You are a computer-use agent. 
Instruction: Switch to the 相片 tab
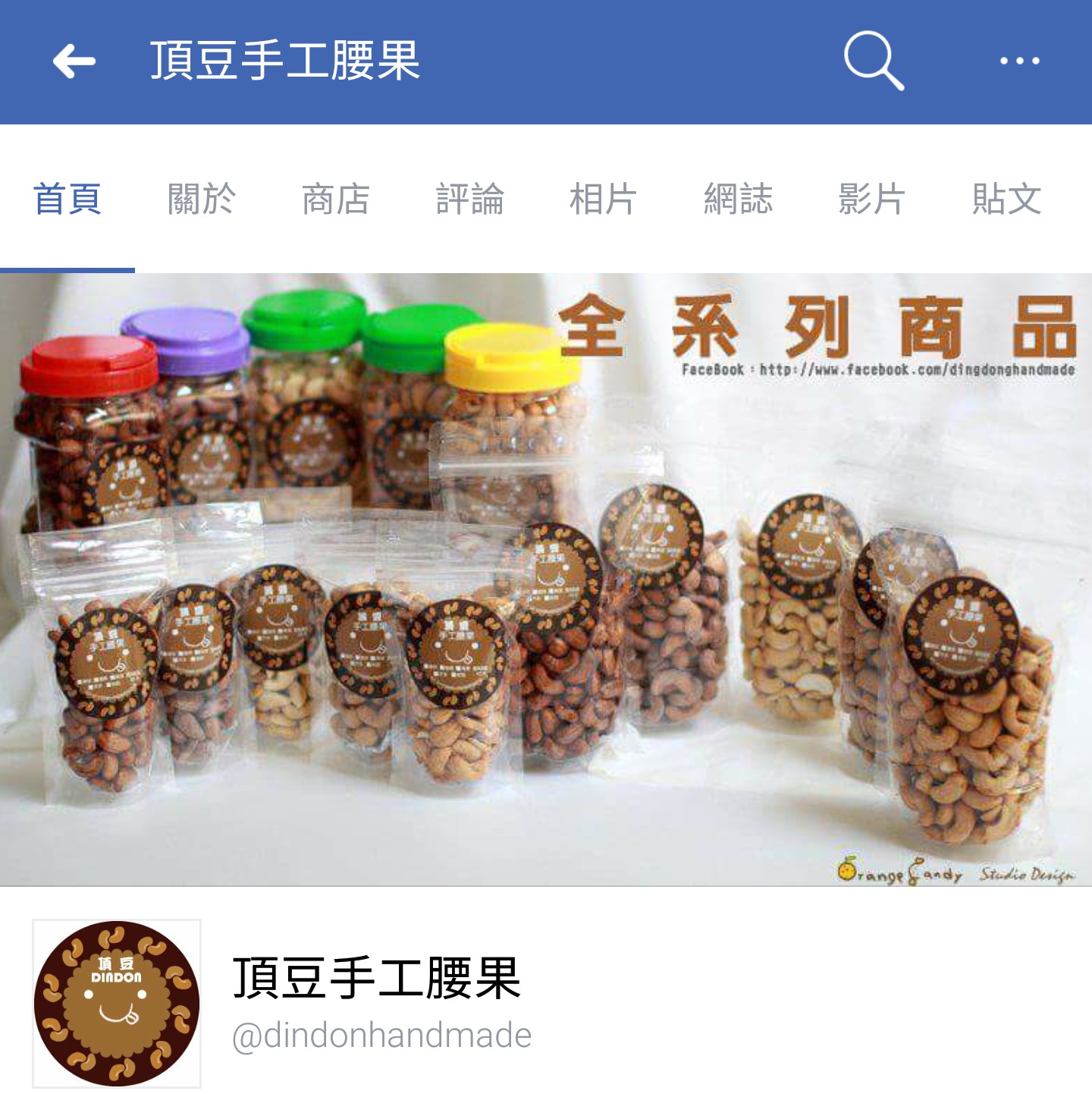click(604, 200)
